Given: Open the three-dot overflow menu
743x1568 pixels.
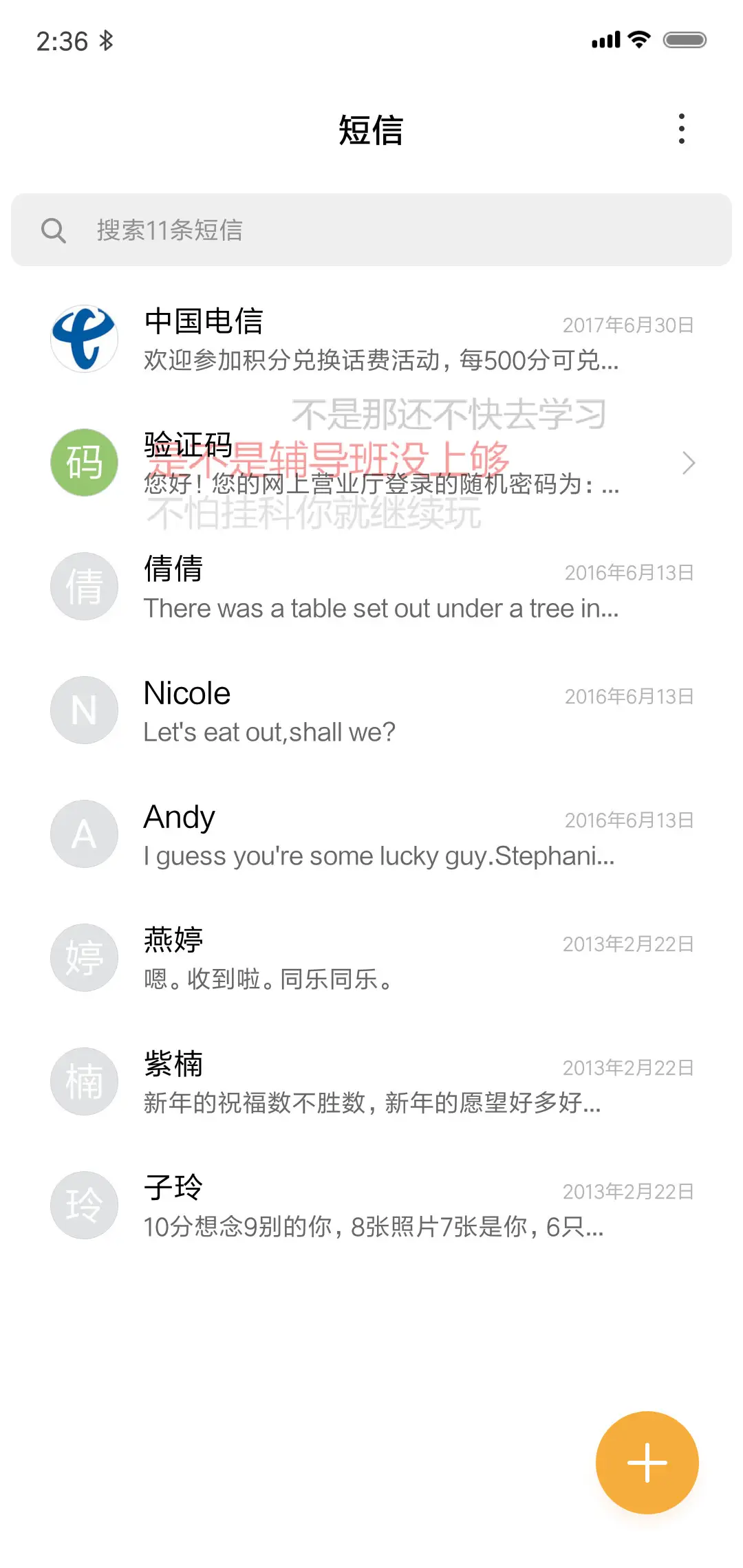Looking at the screenshot, I should [682, 129].
